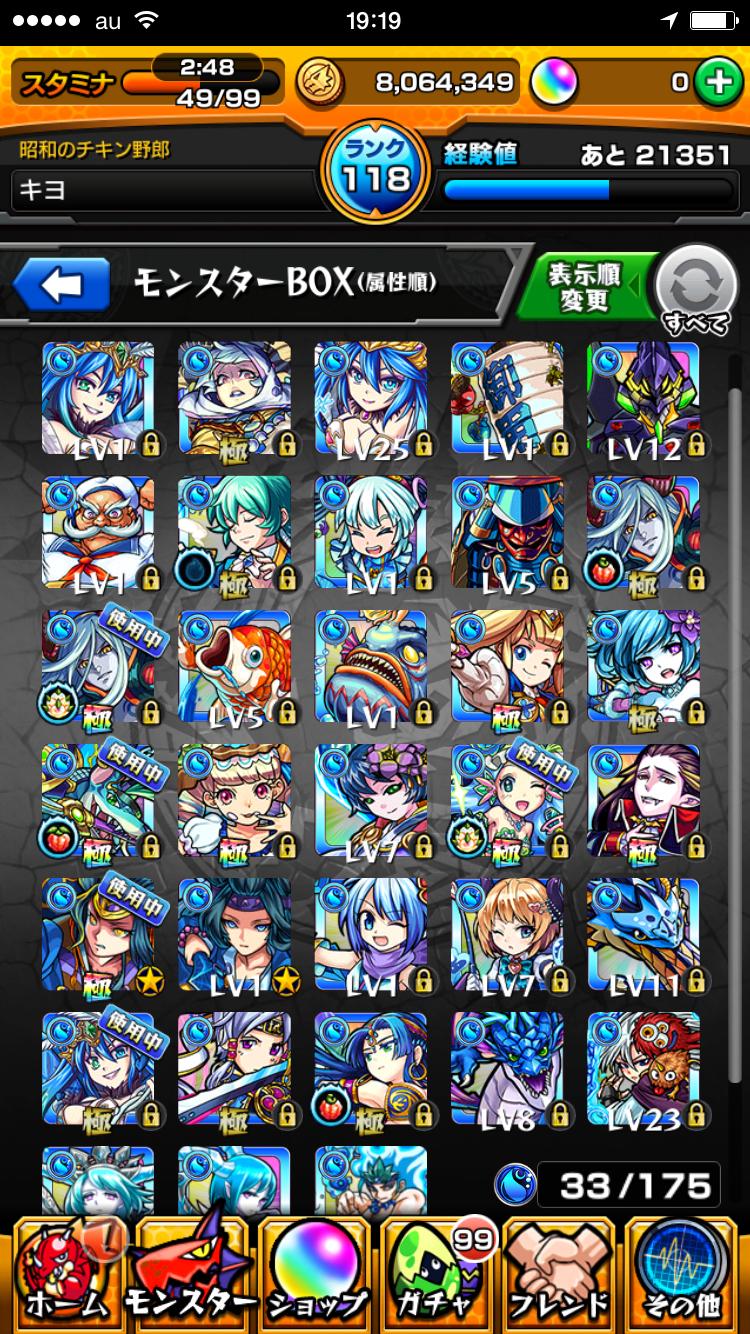Viewport: 750px width, 1334px height.
Task: Select the orange koi fish monster LV5
Action: tap(235, 667)
